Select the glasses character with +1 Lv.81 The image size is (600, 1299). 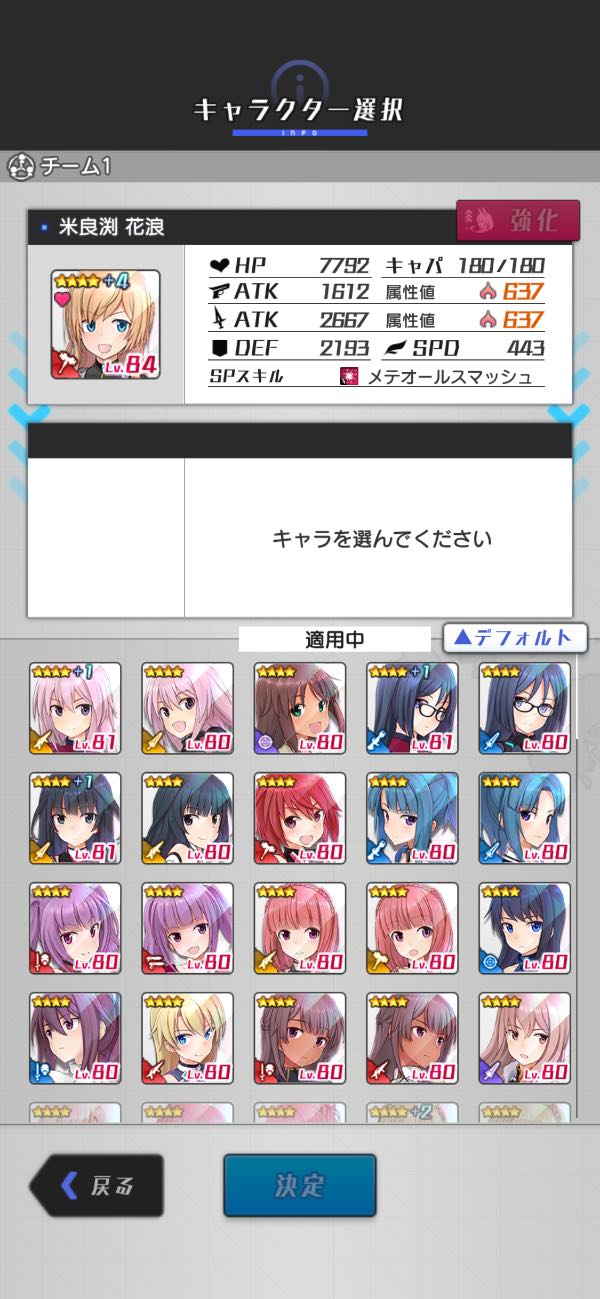pos(412,708)
